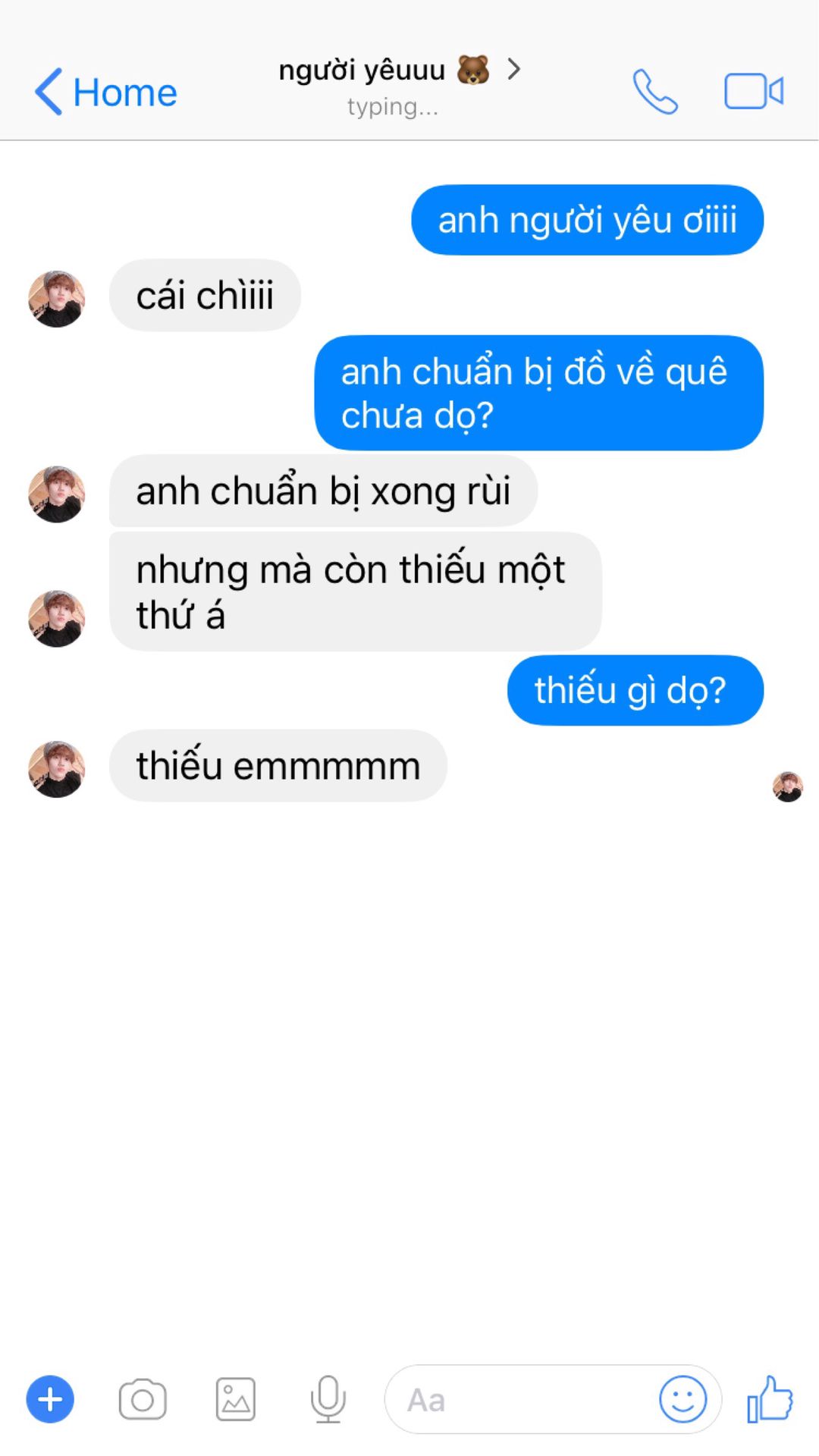The height and width of the screenshot is (1456, 819).
Task: Open the photo gallery picker
Action: (x=236, y=1399)
